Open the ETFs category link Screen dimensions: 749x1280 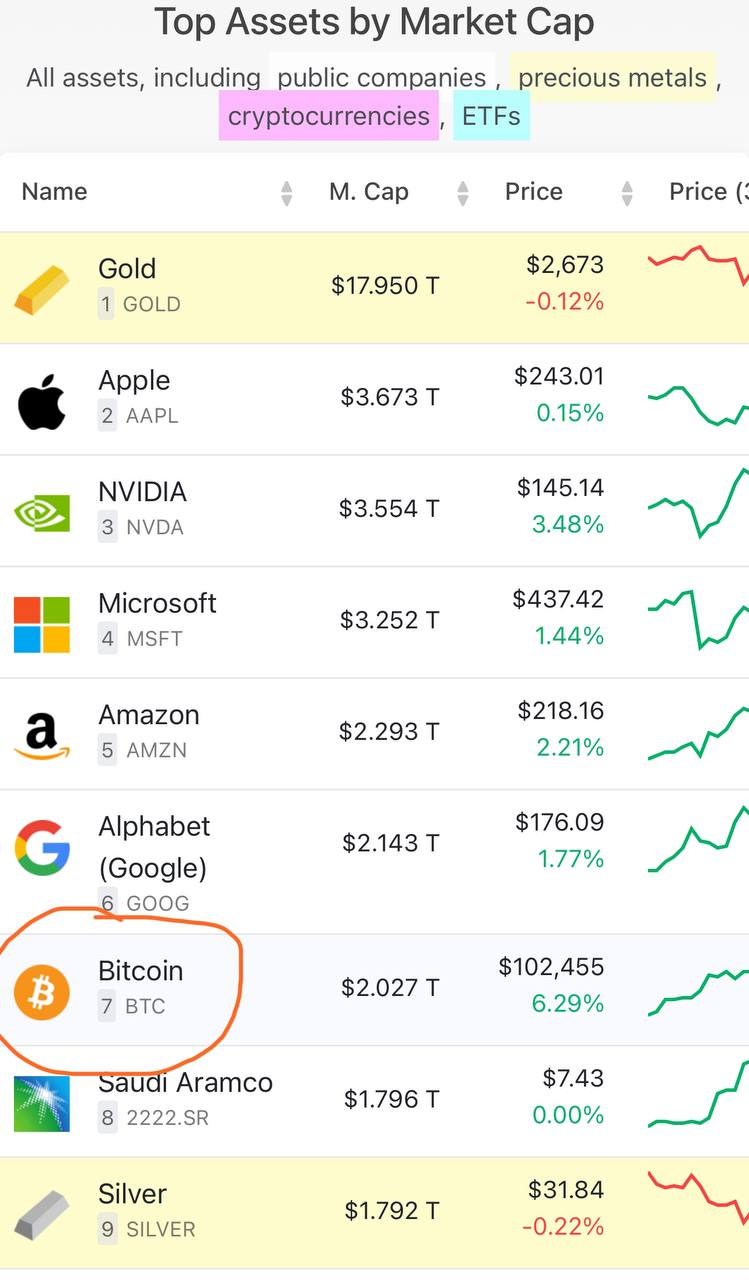coord(491,116)
